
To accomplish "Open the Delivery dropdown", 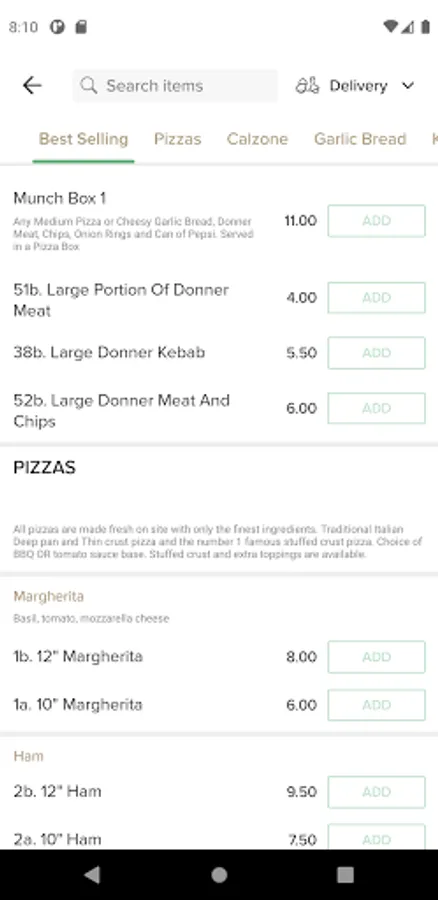I will point(355,86).
